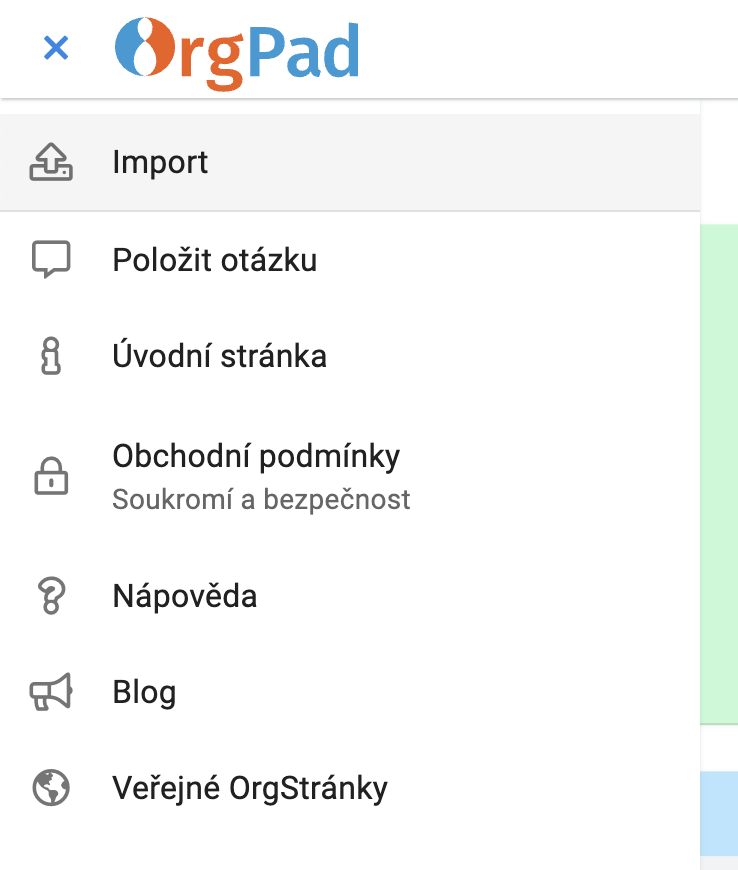Click the speech bubble icon beside Položit otázku
738x870 pixels.
tap(49, 259)
